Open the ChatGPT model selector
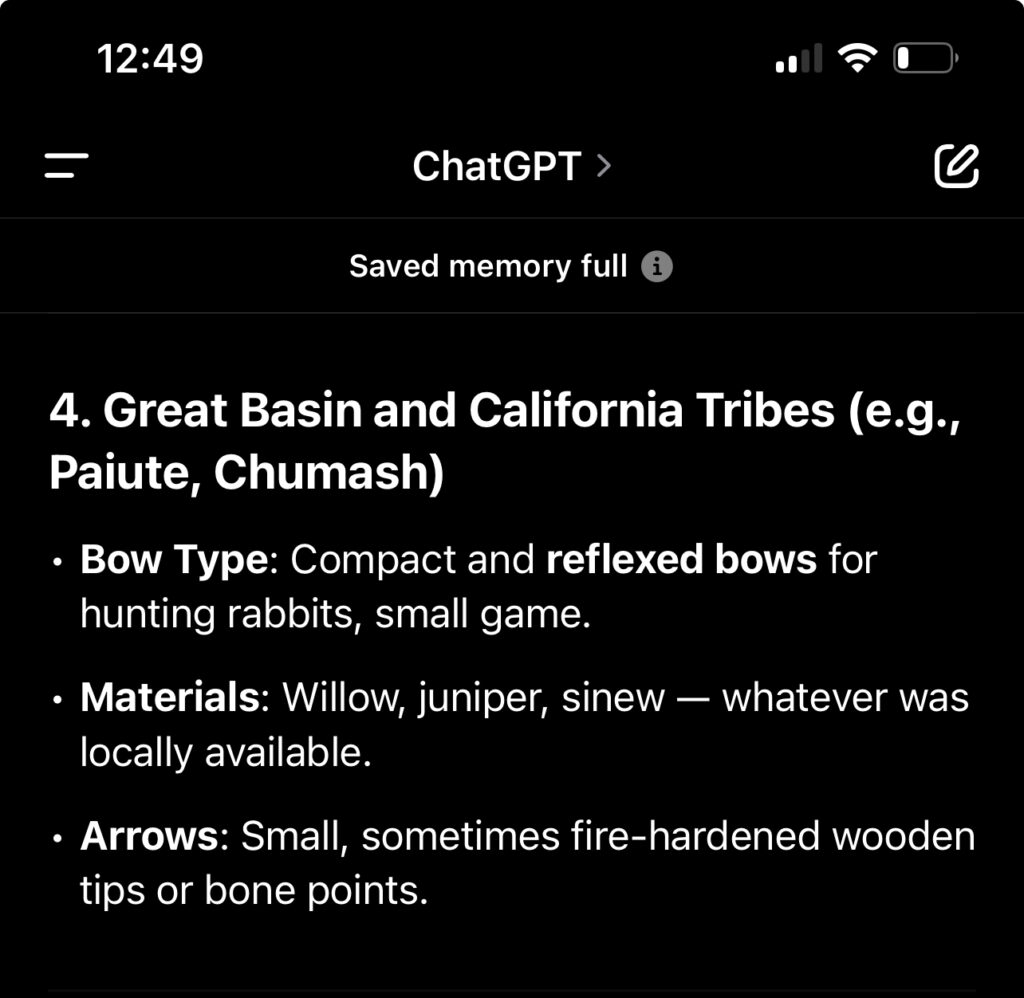The width and height of the screenshot is (1024, 998). point(511,166)
